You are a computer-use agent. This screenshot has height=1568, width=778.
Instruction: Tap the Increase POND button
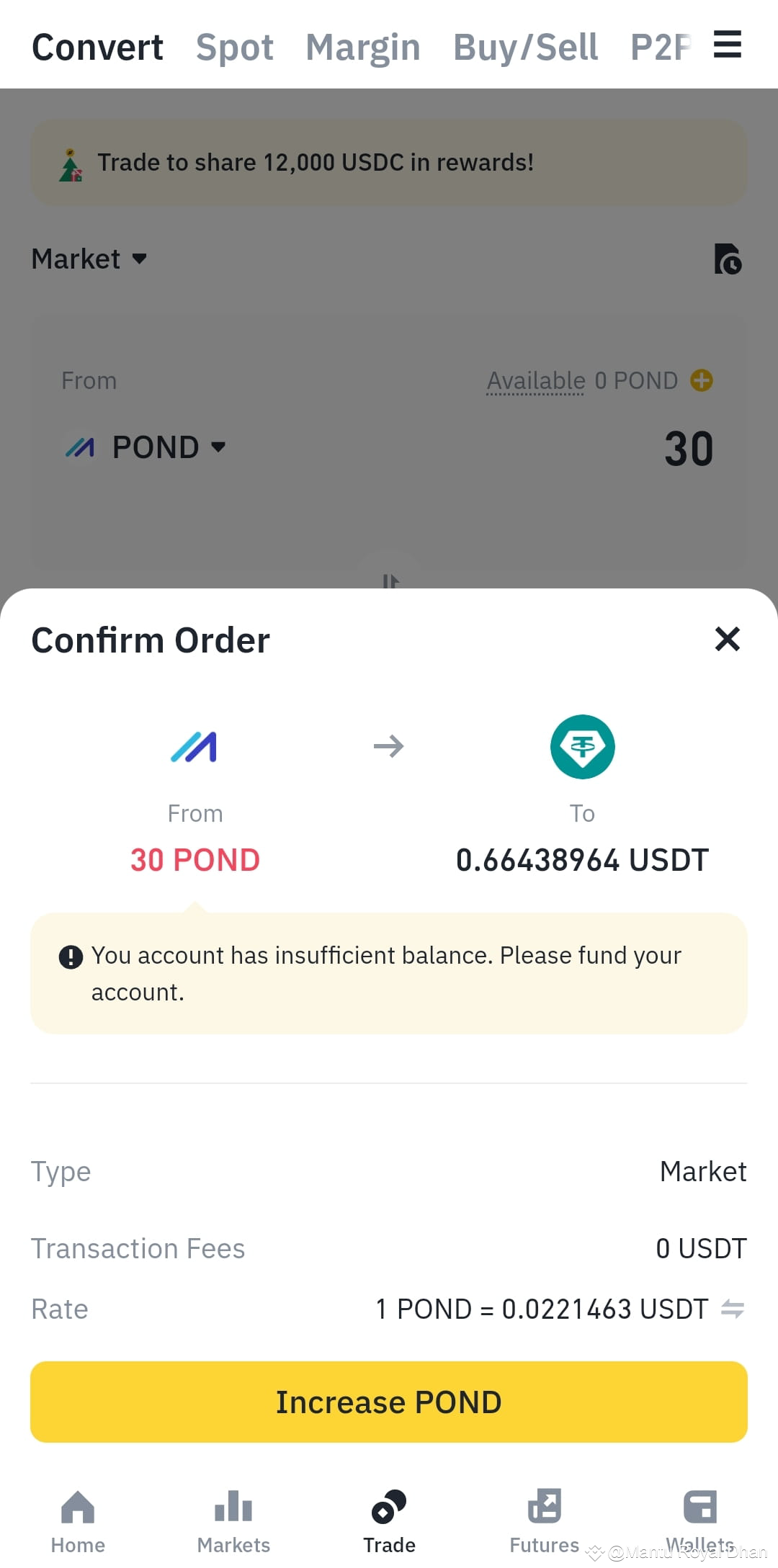pos(389,1402)
